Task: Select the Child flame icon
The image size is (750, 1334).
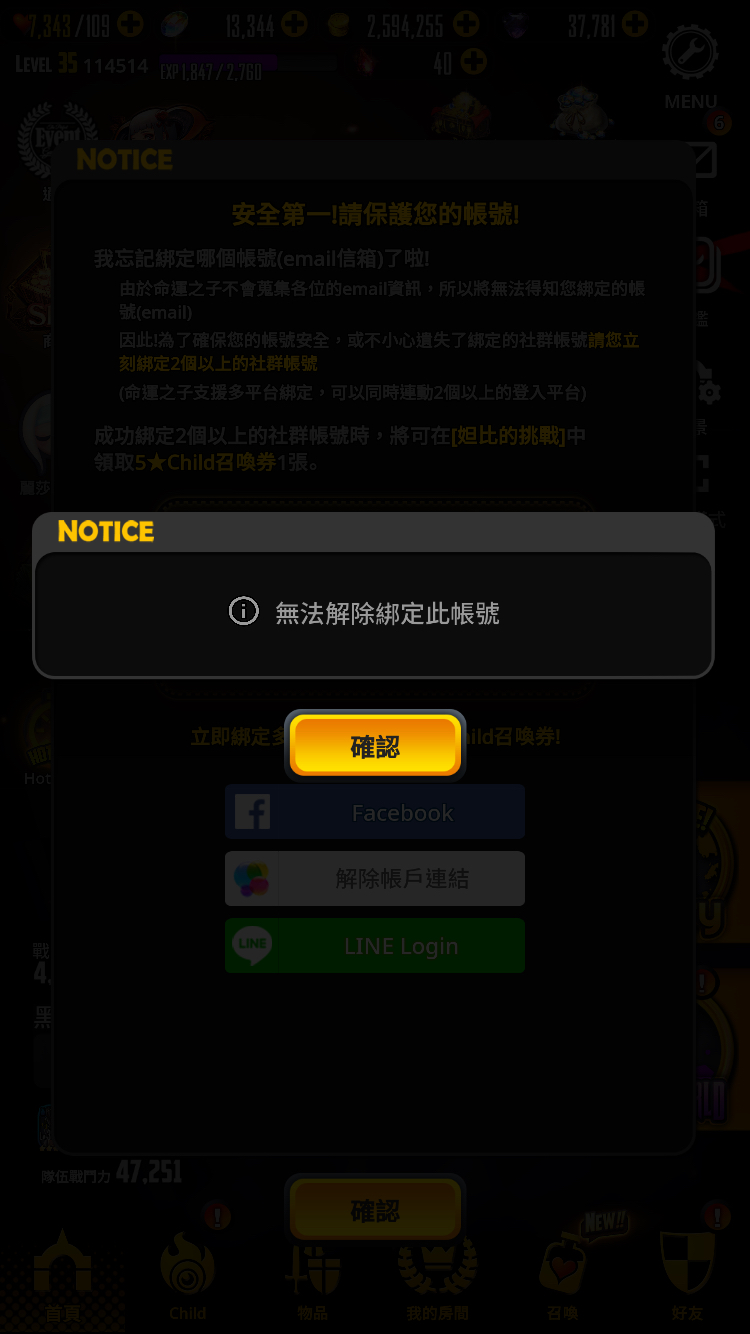Action: [188, 1265]
